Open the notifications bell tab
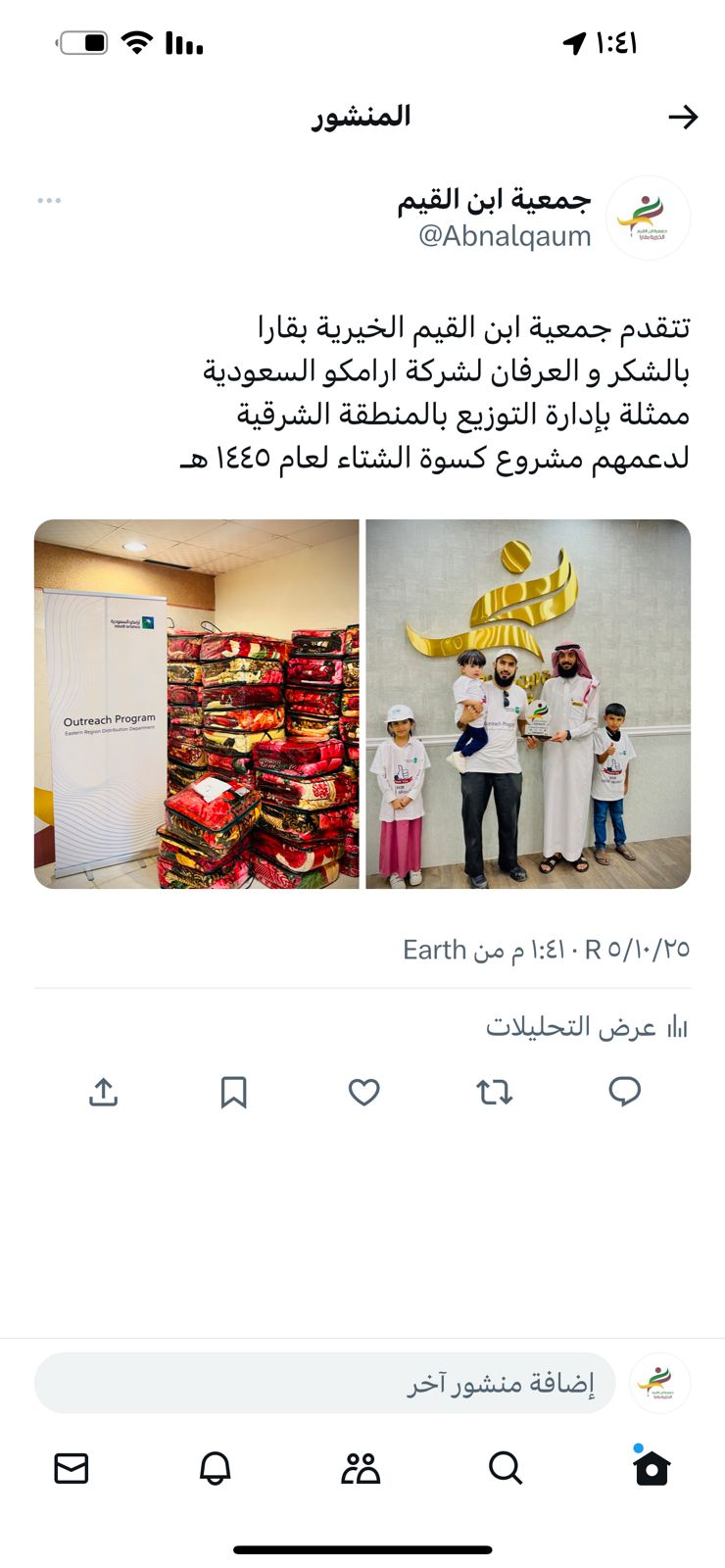 [x=216, y=1468]
